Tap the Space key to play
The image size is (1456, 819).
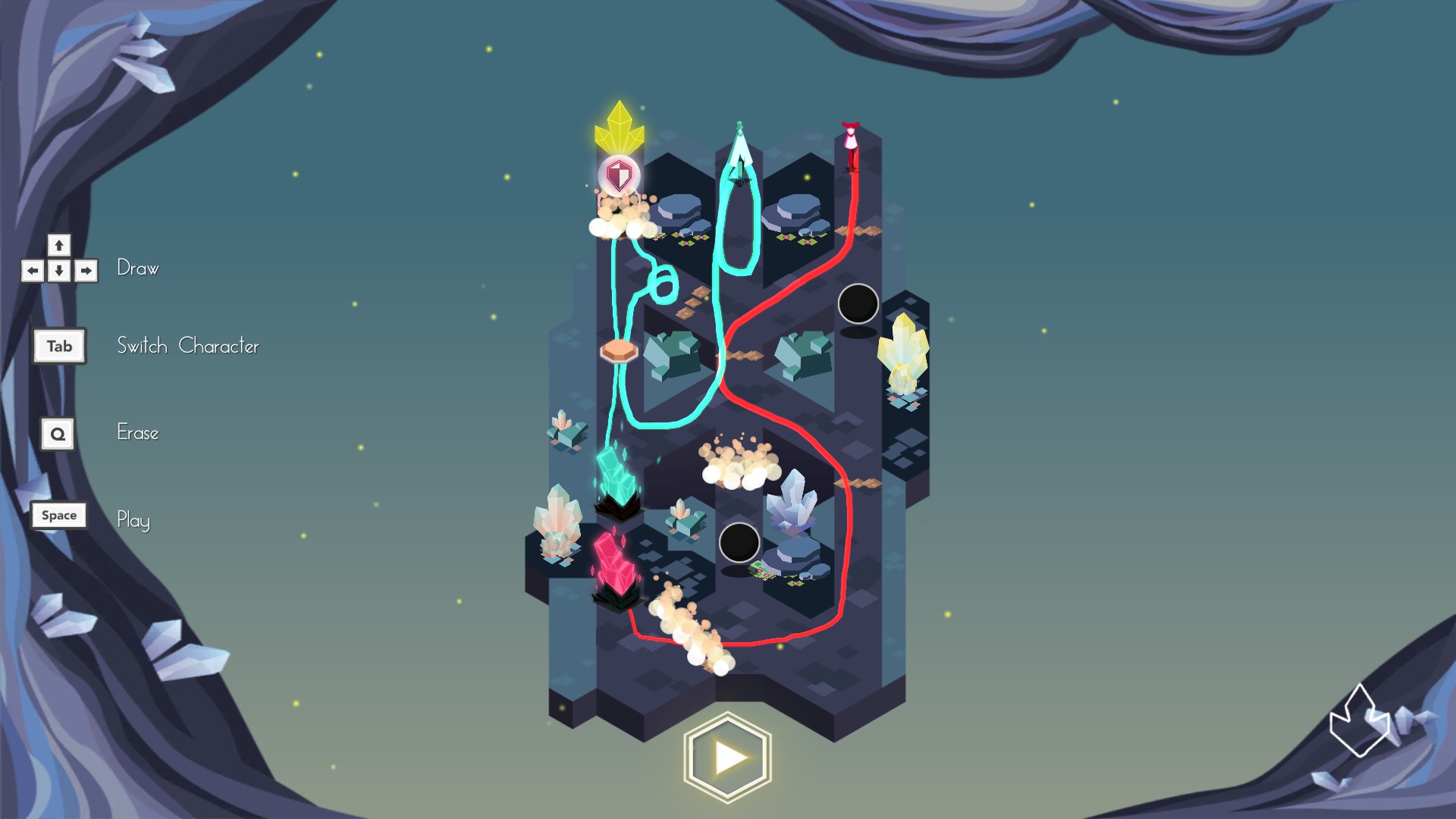59,516
